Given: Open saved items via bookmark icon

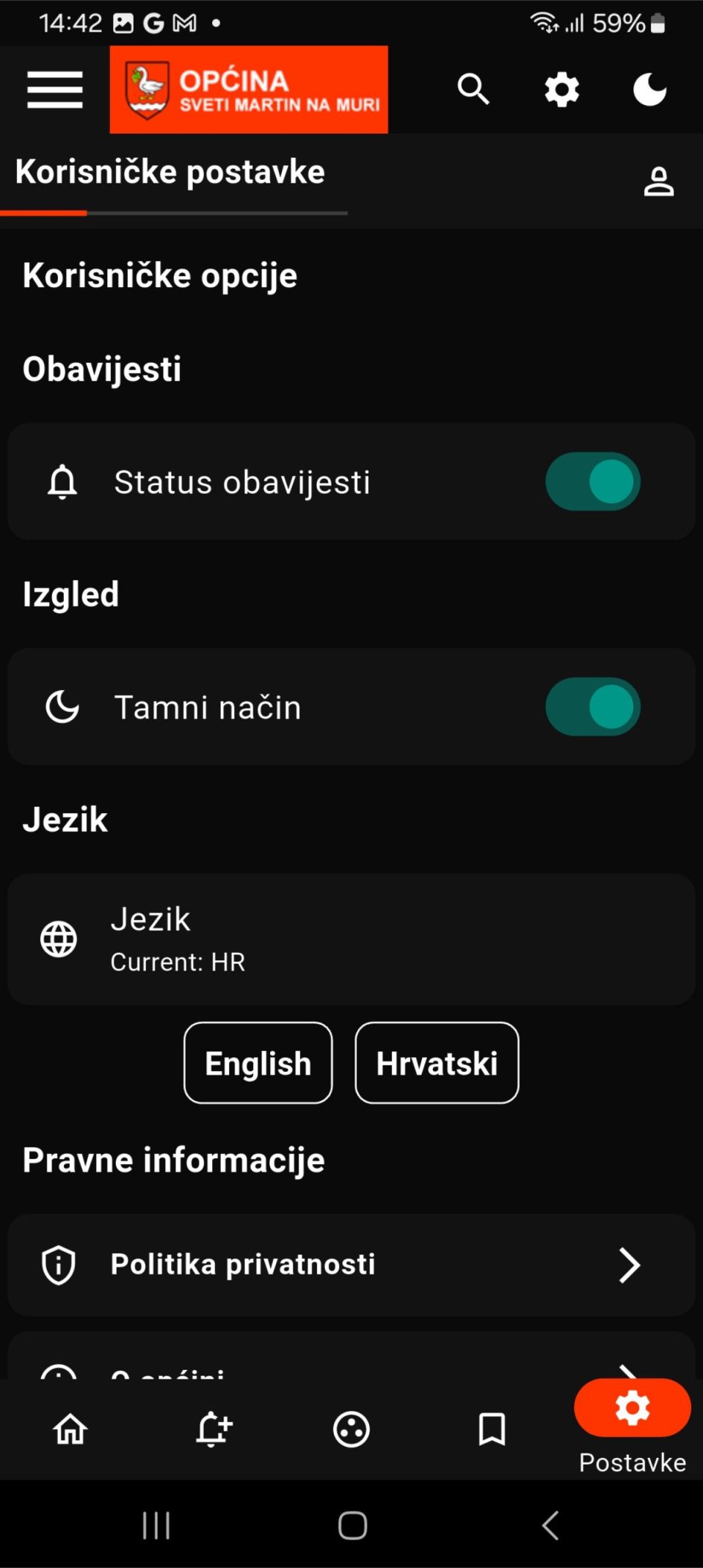Looking at the screenshot, I should coord(490,1428).
